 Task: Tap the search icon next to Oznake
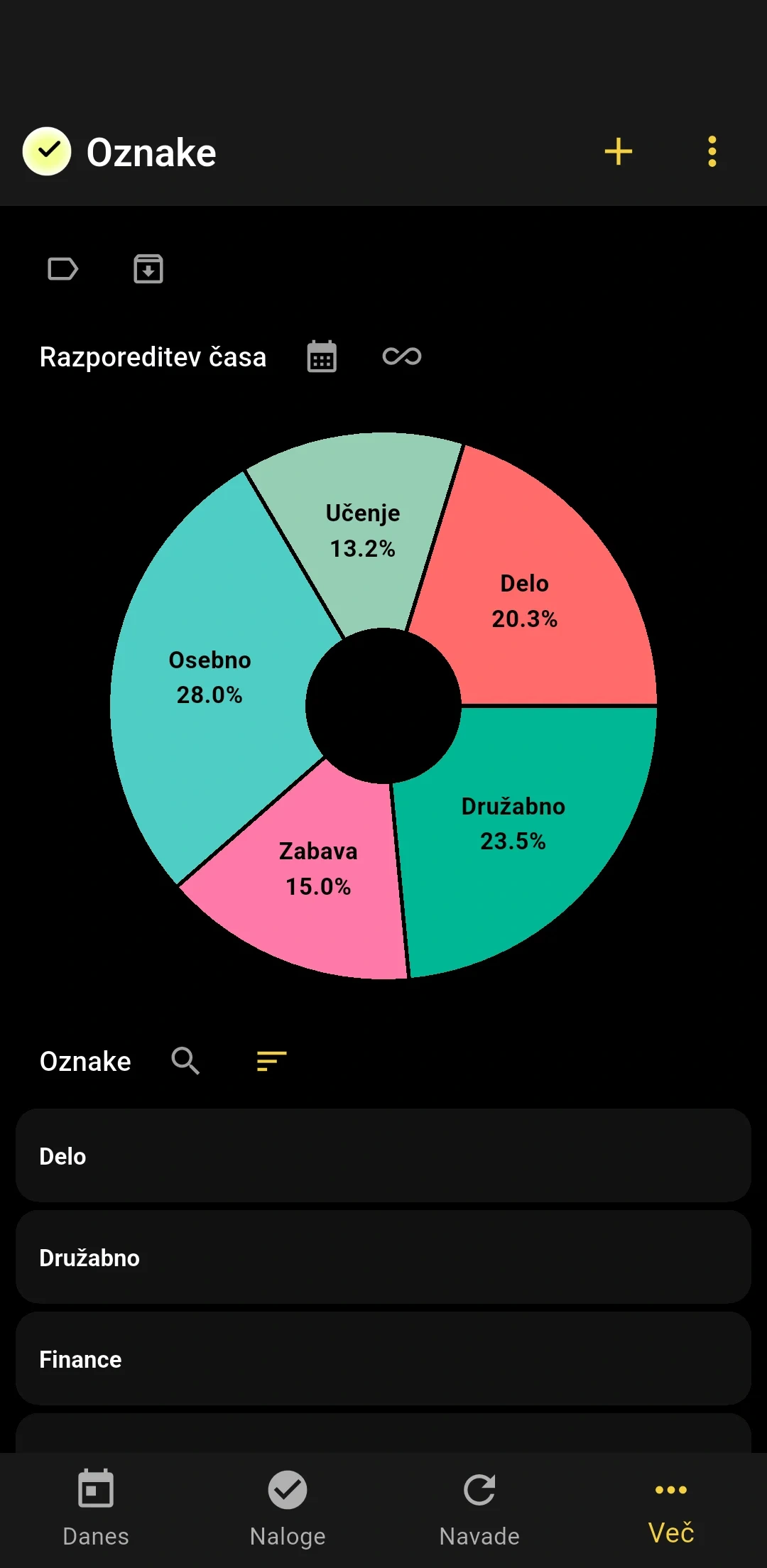tap(185, 1060)
